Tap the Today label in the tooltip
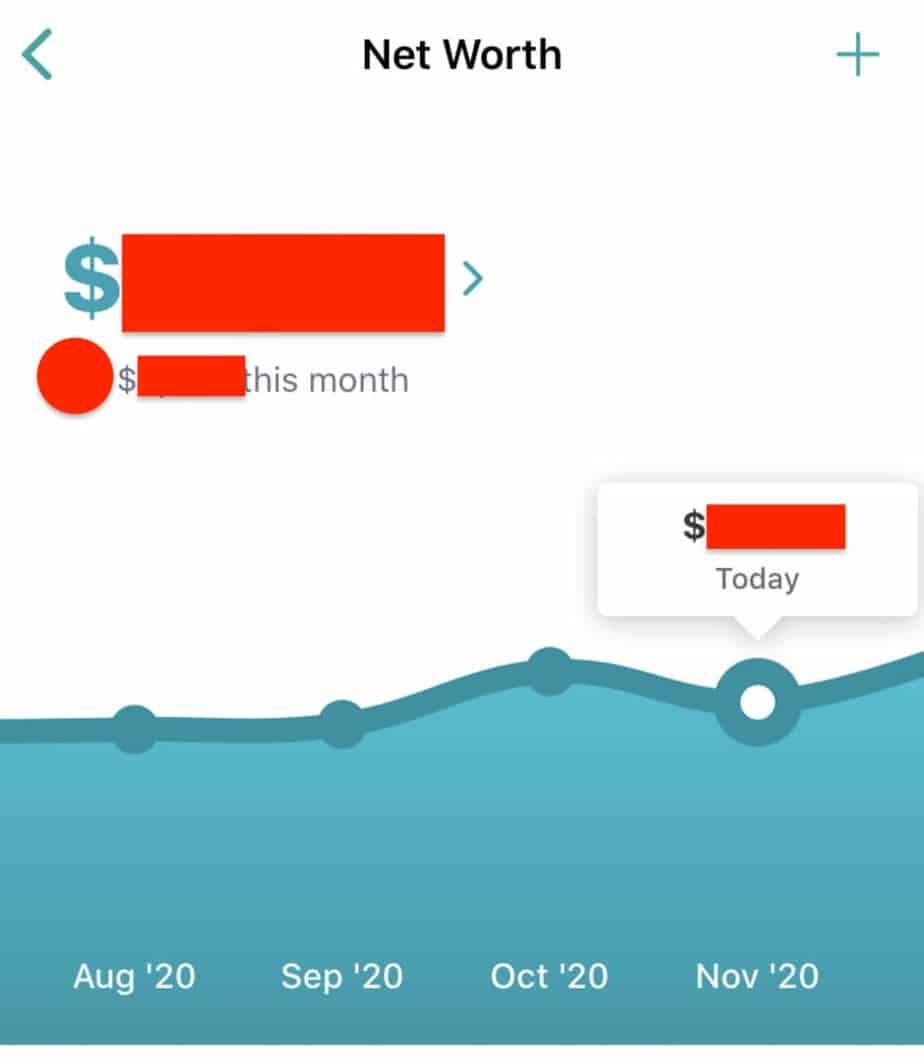Image resolution: width=924 pixels, height=1057 pixels. [756, 578]
